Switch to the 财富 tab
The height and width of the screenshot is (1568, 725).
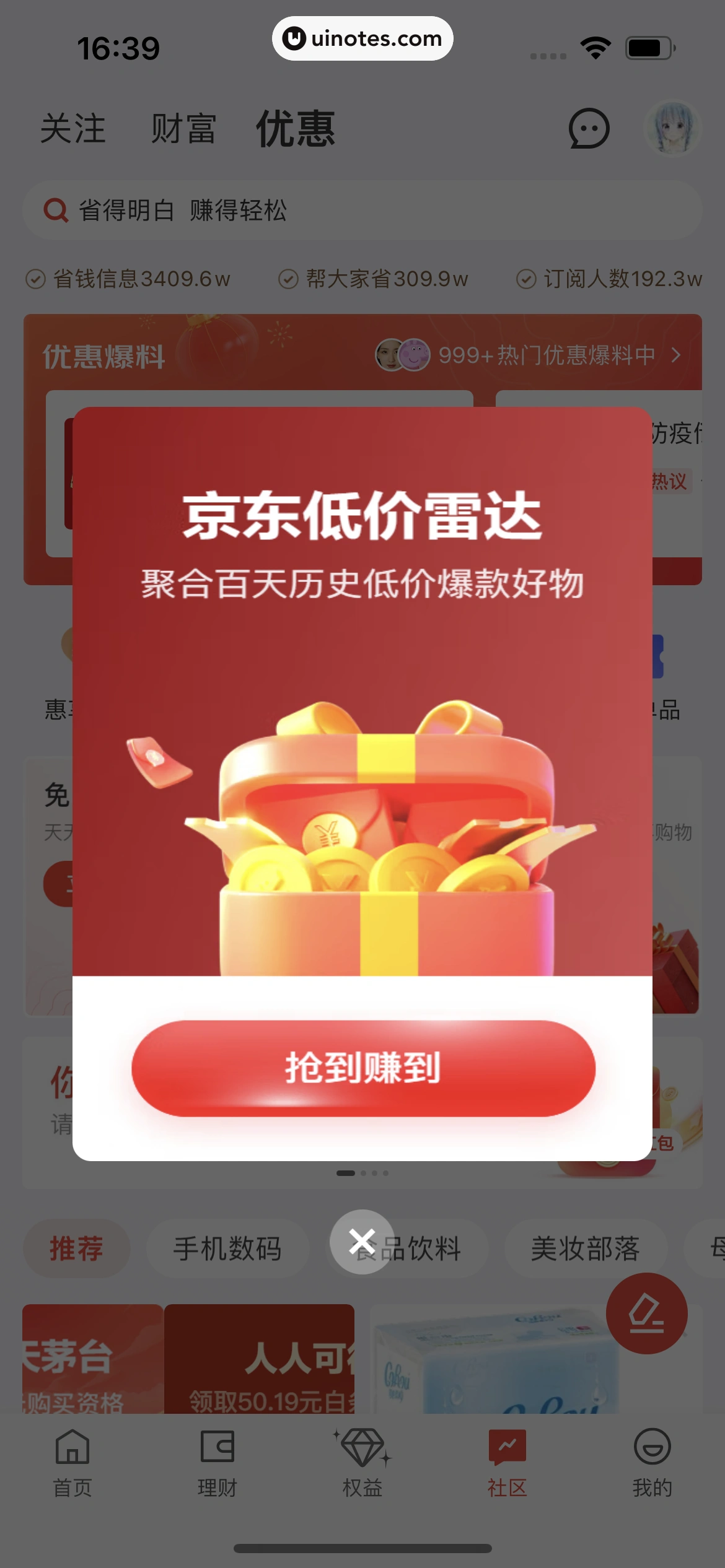coord(183,129)
